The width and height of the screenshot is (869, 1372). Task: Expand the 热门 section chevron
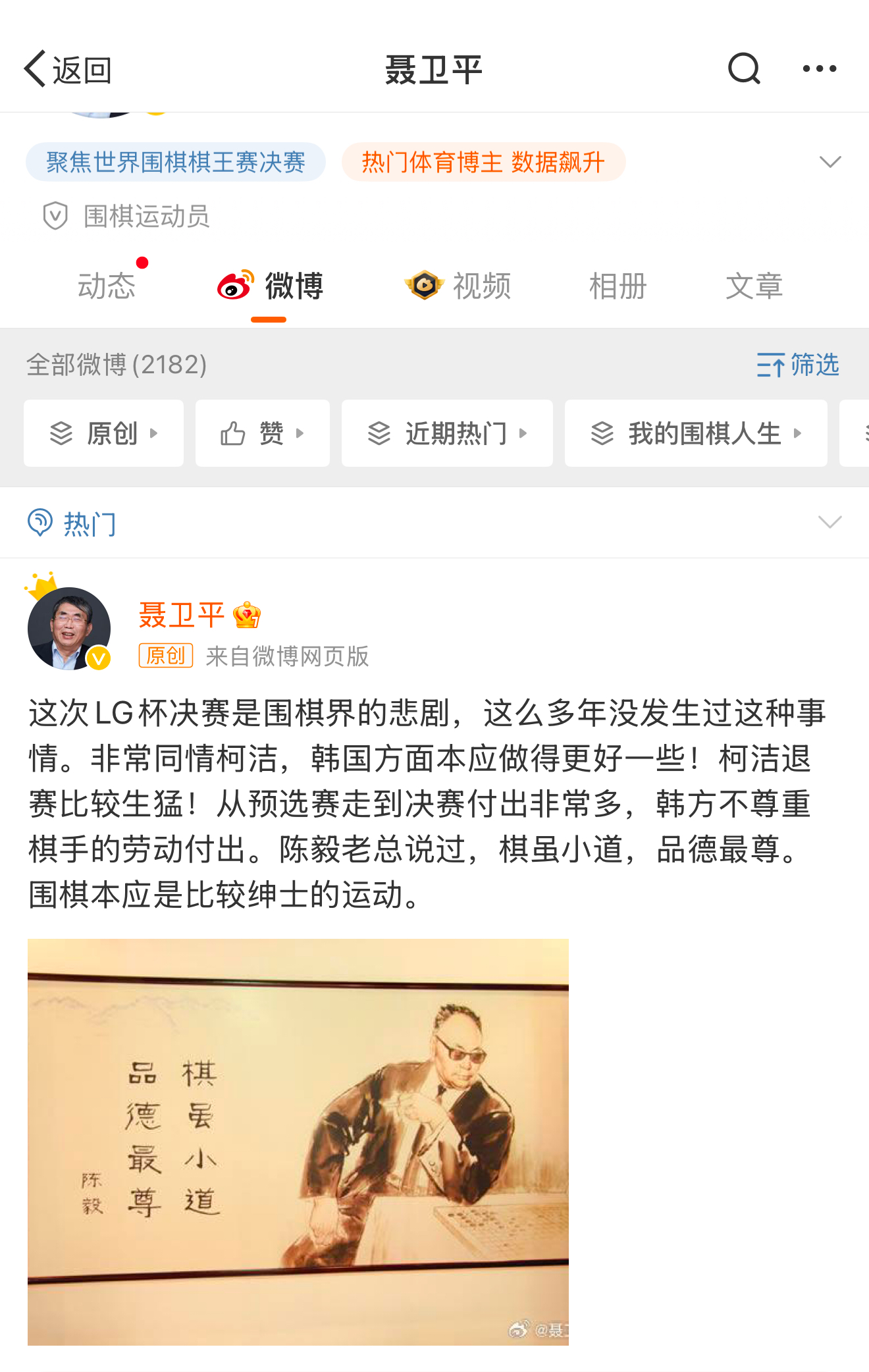[x=829, y=523]
